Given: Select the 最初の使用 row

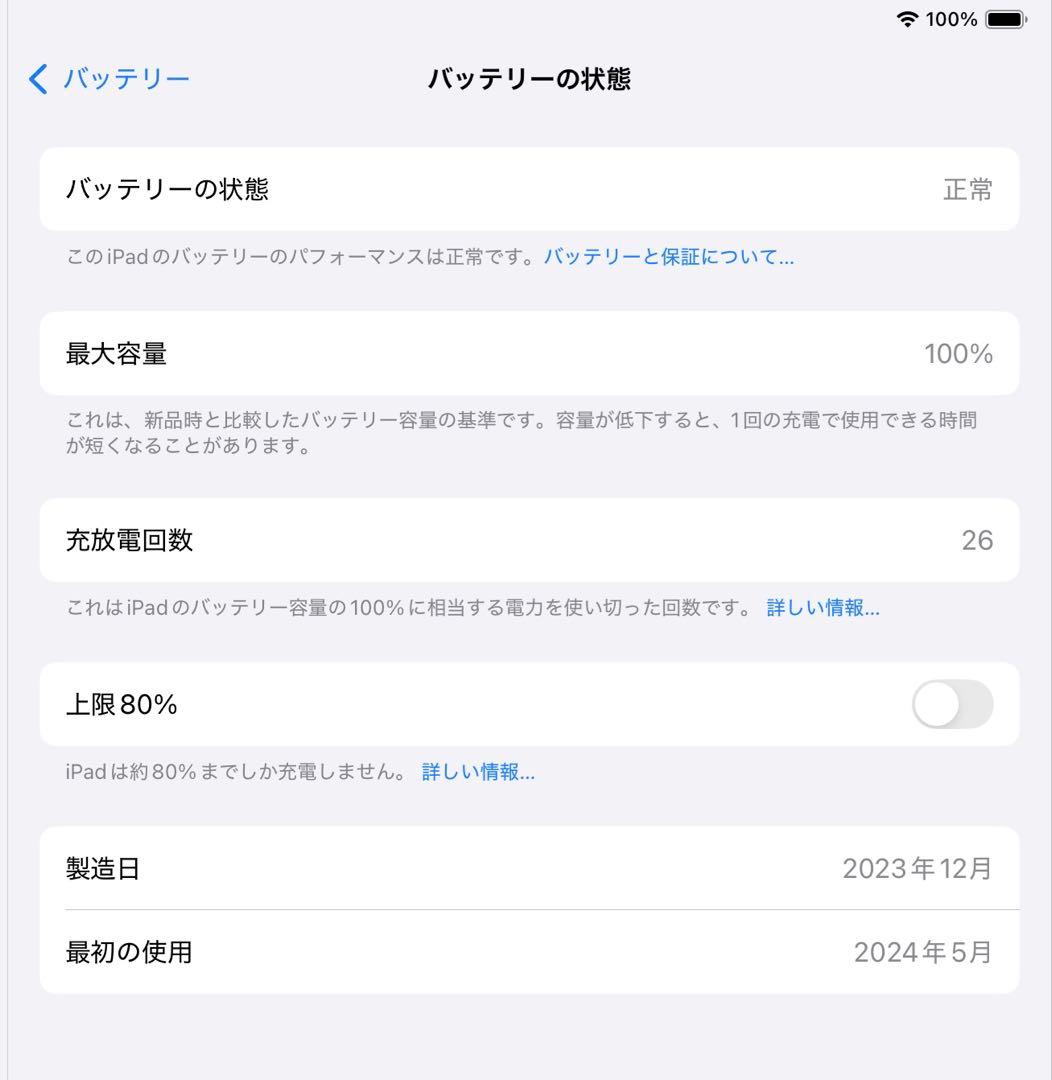Looking at the screenshot, I should pos(527,952).
